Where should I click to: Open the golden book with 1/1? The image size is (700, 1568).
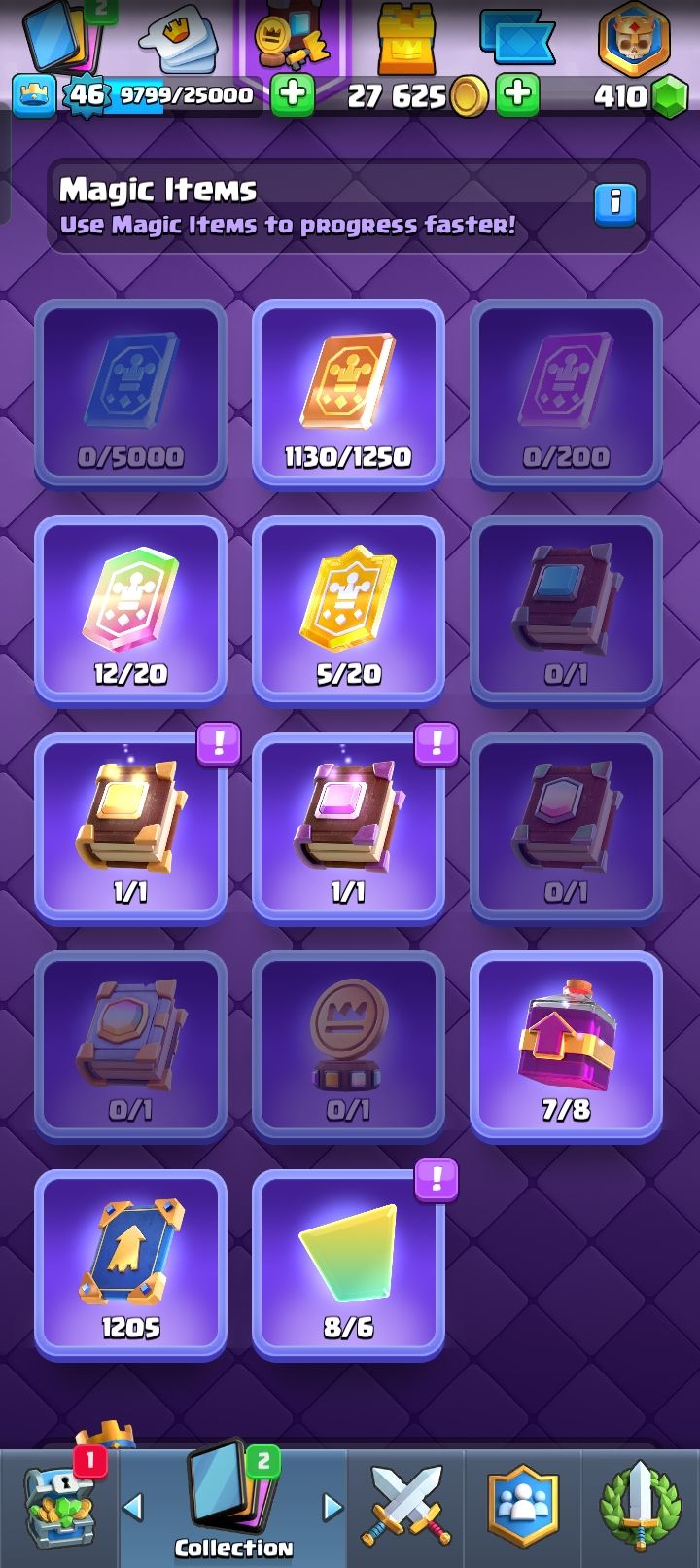(130, 827)
